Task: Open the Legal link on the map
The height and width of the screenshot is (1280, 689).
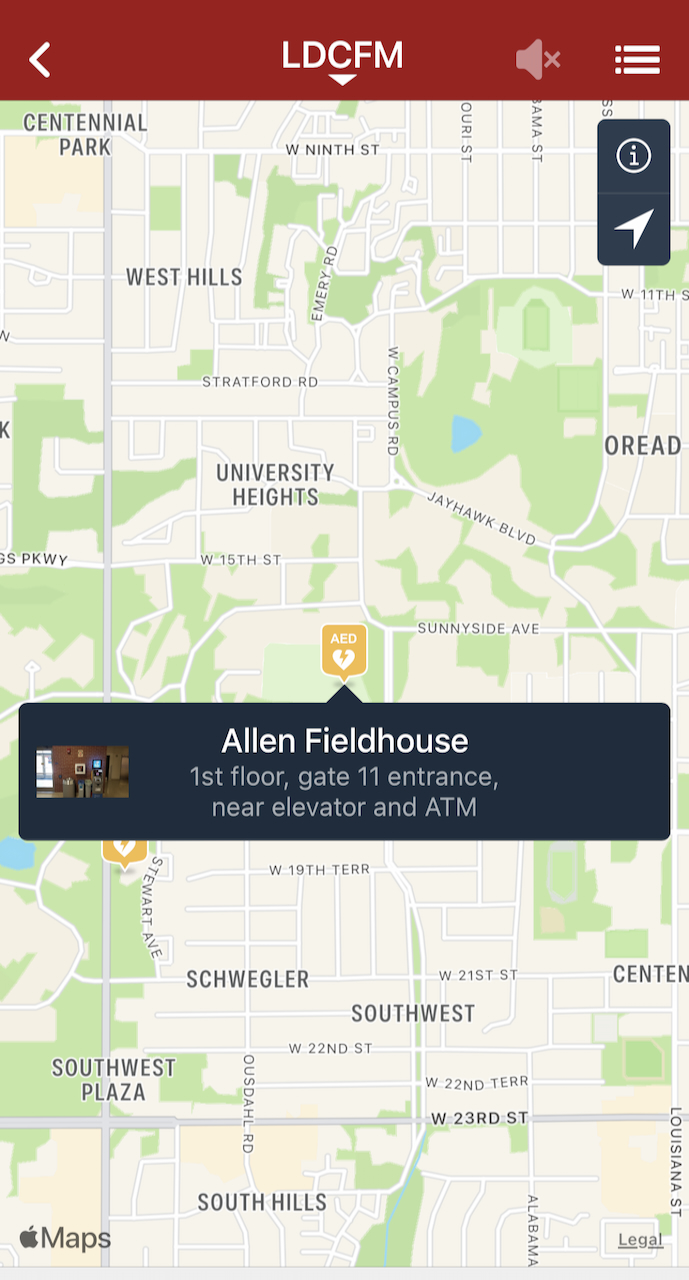Action: tap(640, 1240)
